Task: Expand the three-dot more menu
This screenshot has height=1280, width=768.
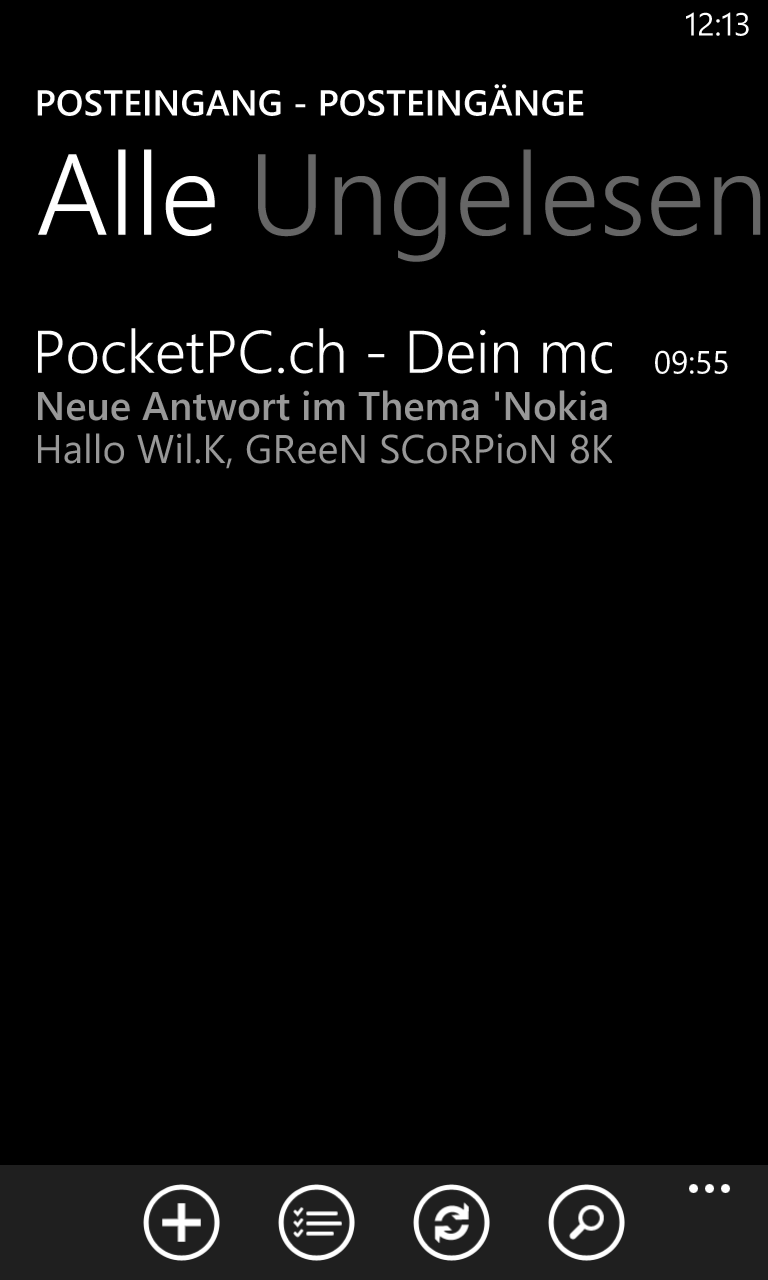Action: pos(709,1189)
